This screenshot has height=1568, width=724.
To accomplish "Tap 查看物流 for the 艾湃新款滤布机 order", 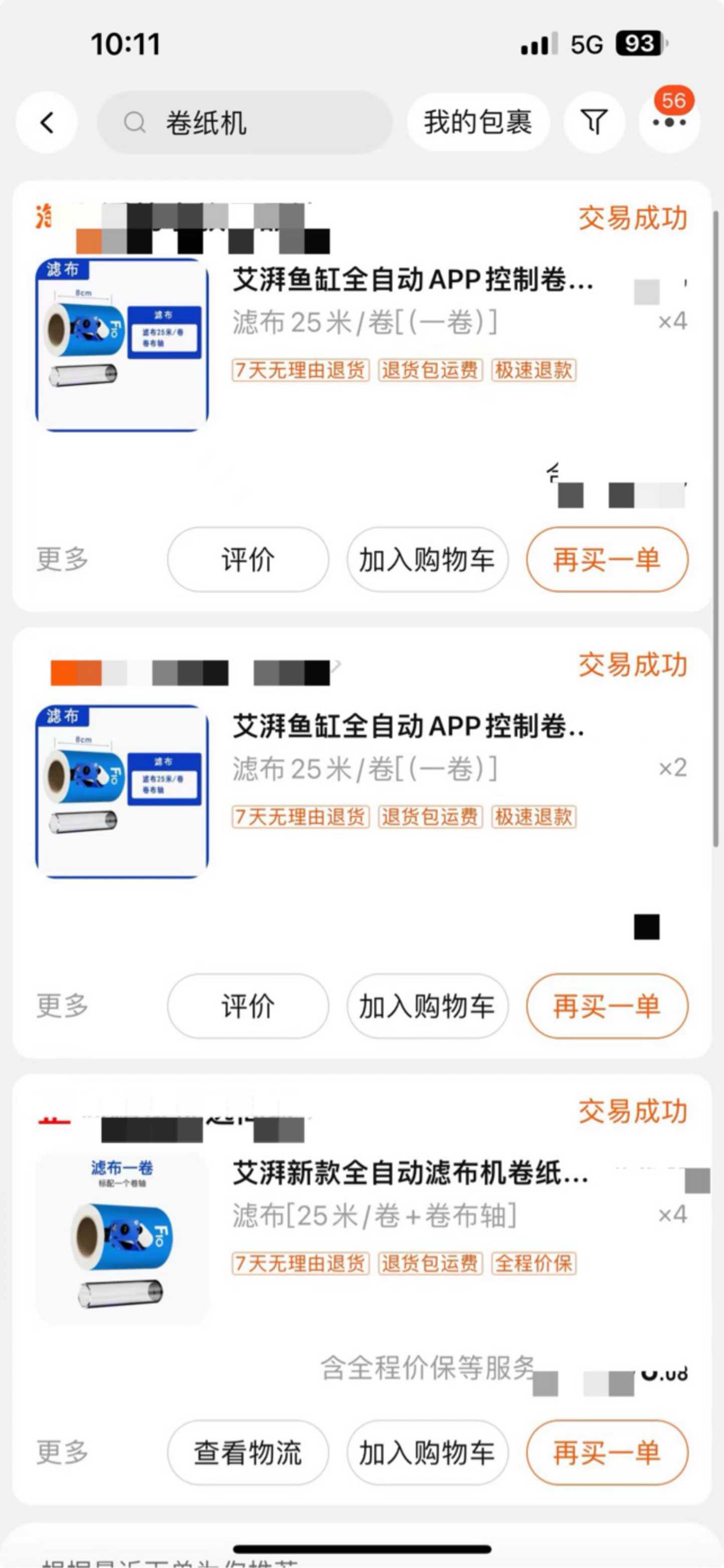I will [248, 1452].
